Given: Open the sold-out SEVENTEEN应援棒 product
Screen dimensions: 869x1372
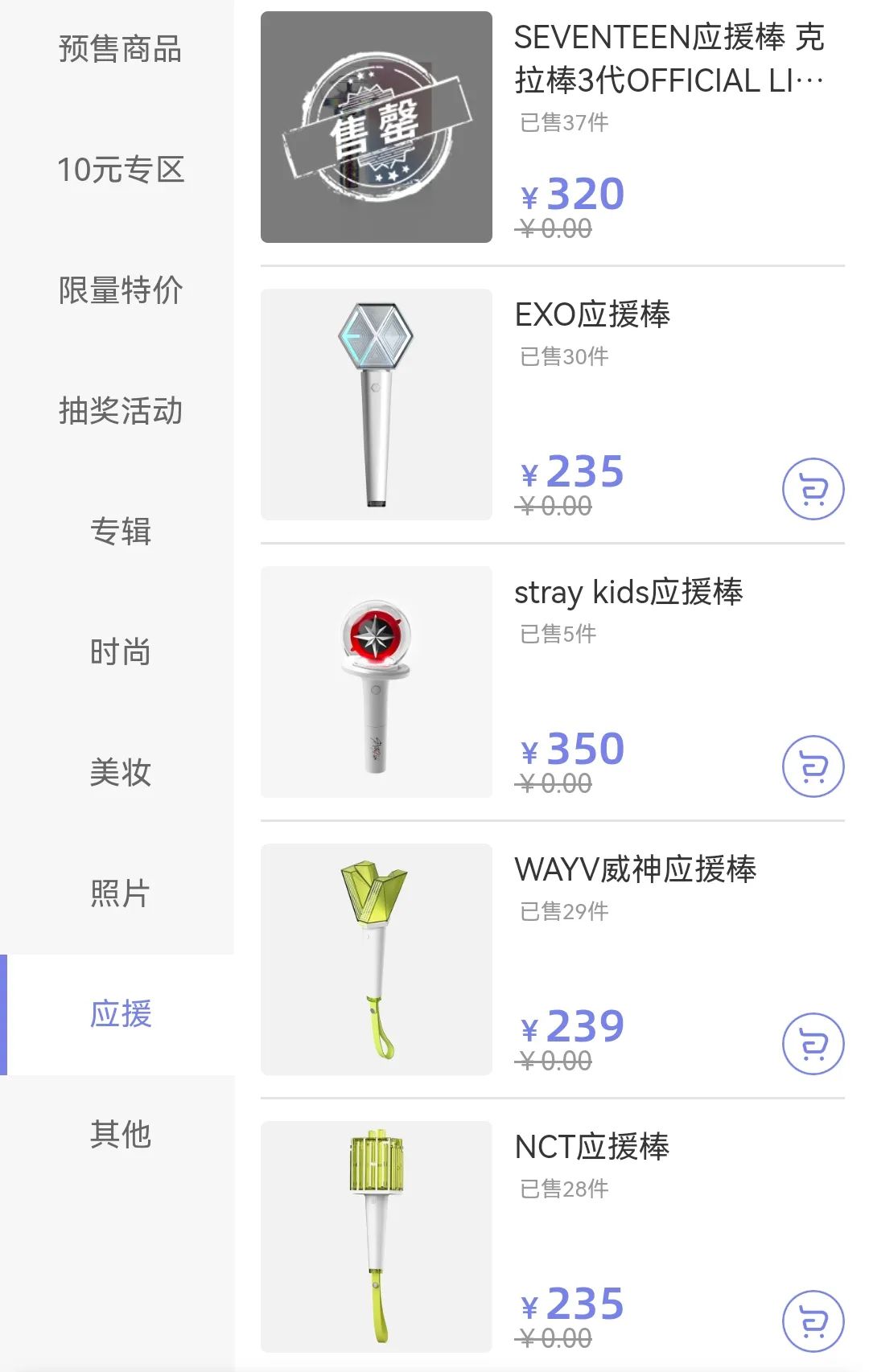Looking at the screenshot, I should (376, 127).
